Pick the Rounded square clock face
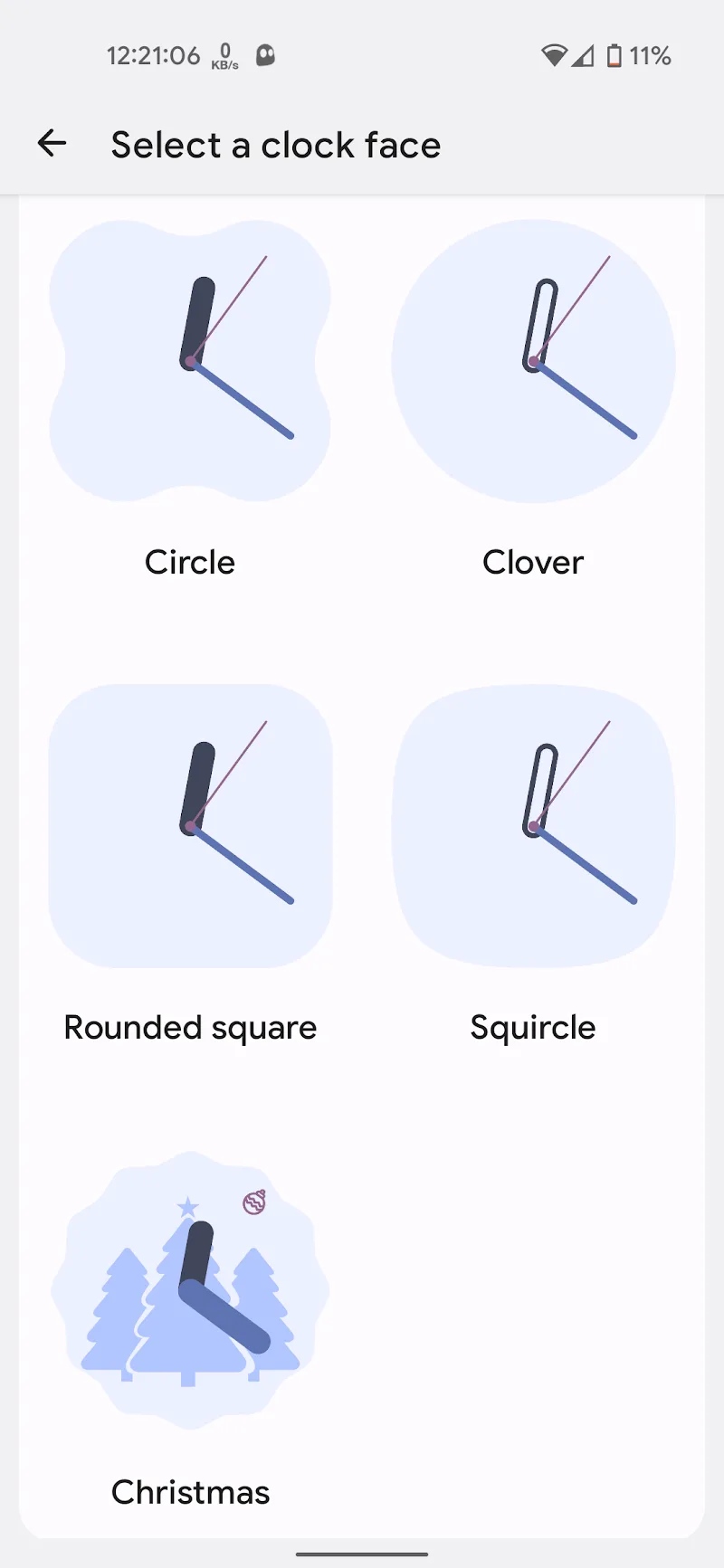The width and height of the screenshot is (724, 1568). (190, 825)
